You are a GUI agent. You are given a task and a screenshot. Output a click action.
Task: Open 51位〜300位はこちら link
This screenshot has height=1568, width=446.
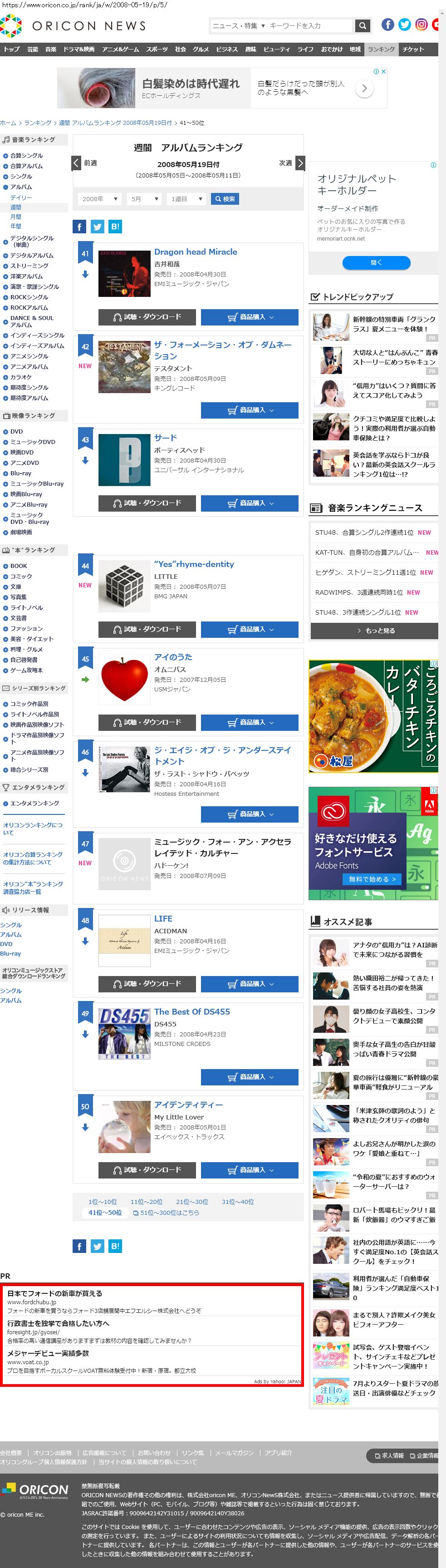pos(169,1213)
